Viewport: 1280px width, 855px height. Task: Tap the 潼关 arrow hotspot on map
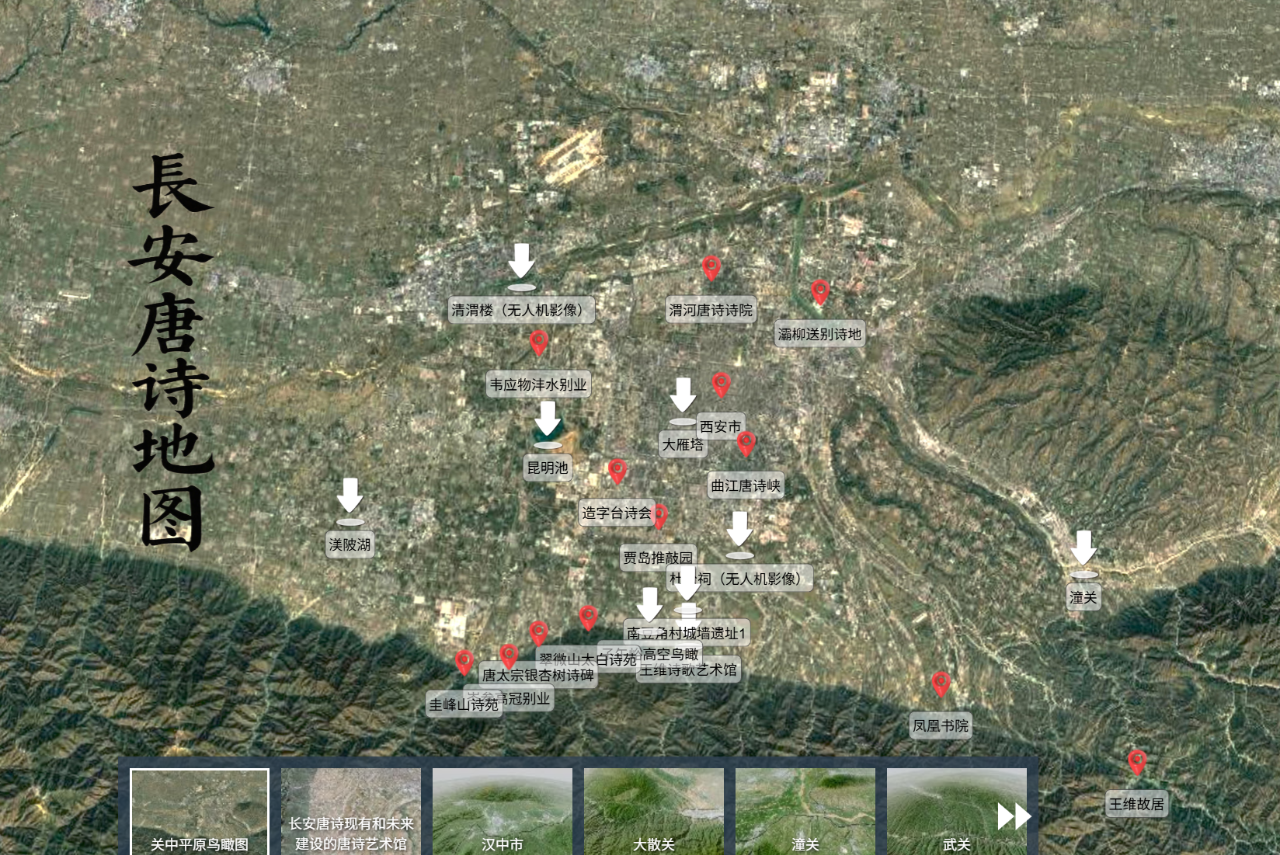(1084, 551)
